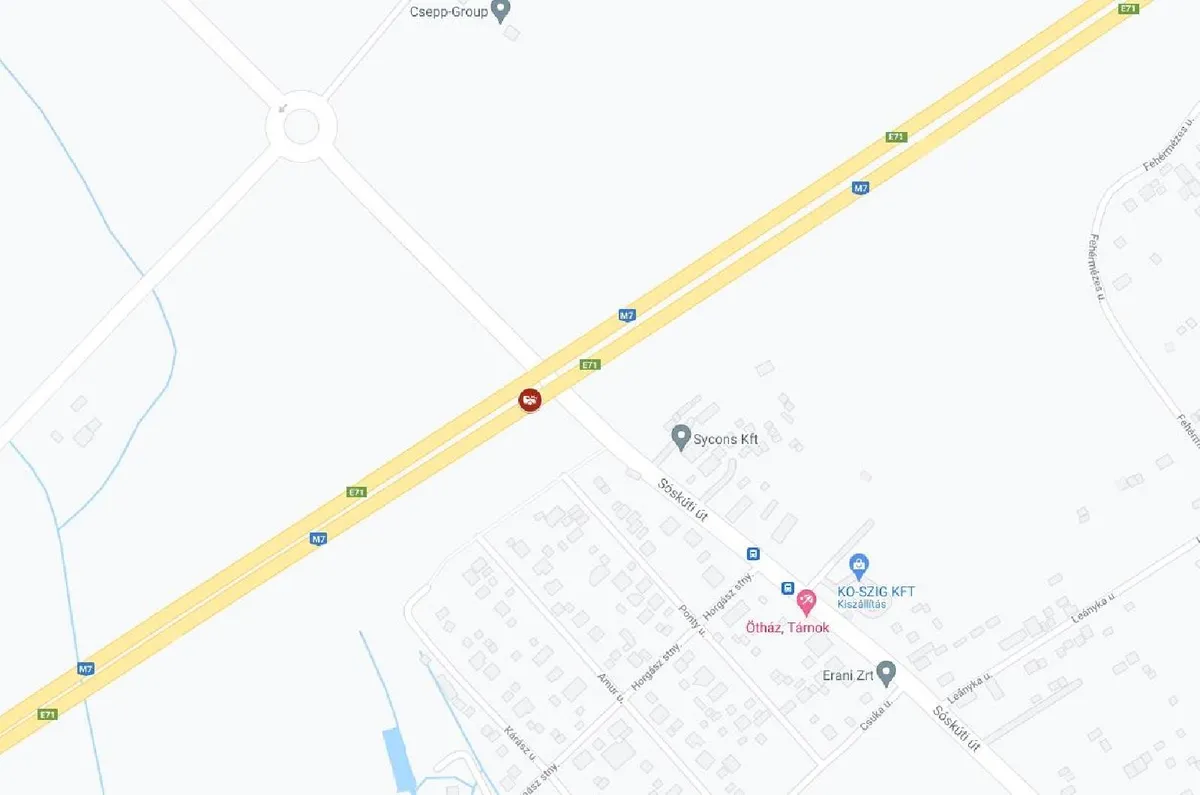Screen dimensions: 1200x795
Task: Open the Ötház, Tárnok restaurant pin
Action: point(806,601)
